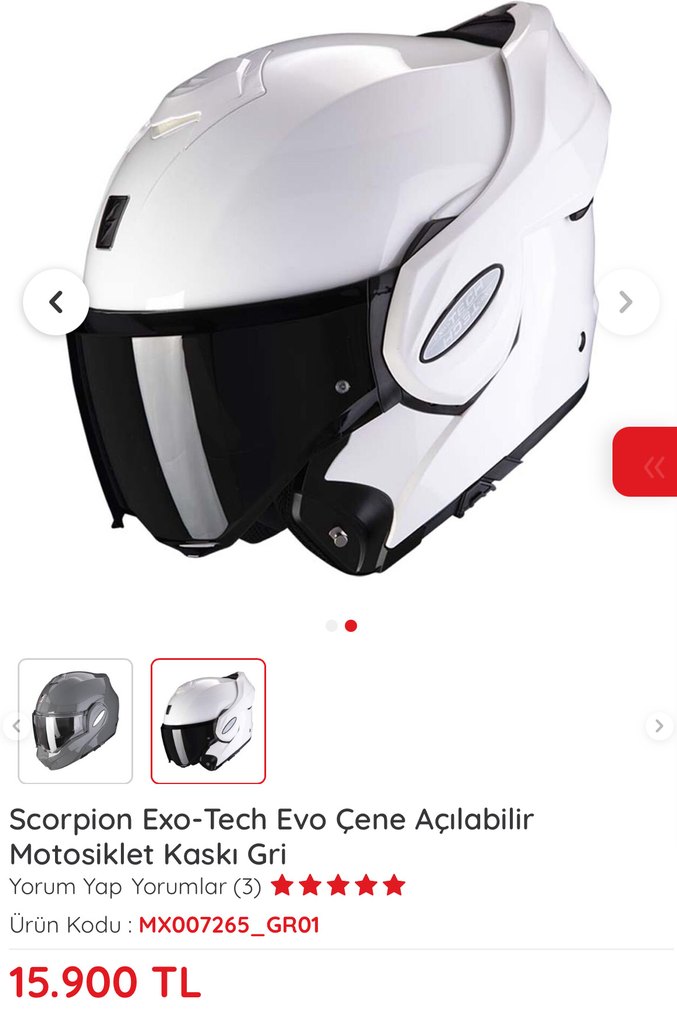The height and width of the screenshot is (1014, 677).
Task: Select the gray helmet thumbnail
Action: click(76, 720)
